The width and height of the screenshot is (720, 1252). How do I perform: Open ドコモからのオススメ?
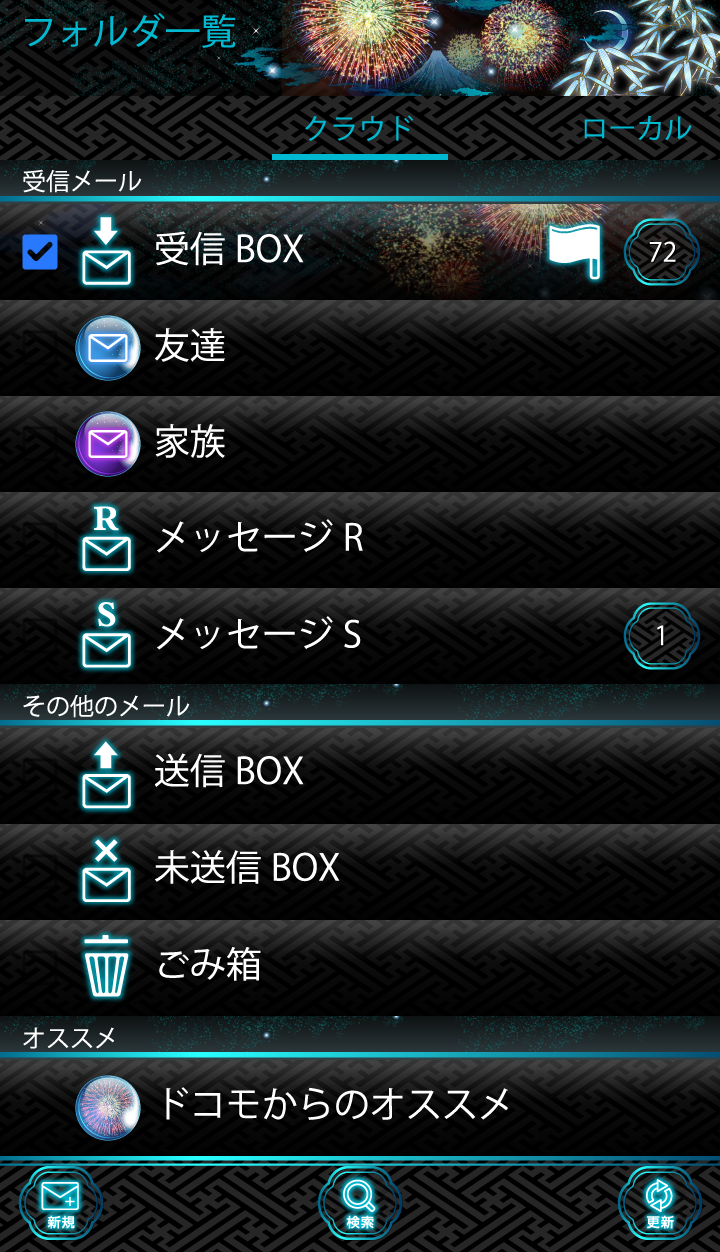[332, 1105]
